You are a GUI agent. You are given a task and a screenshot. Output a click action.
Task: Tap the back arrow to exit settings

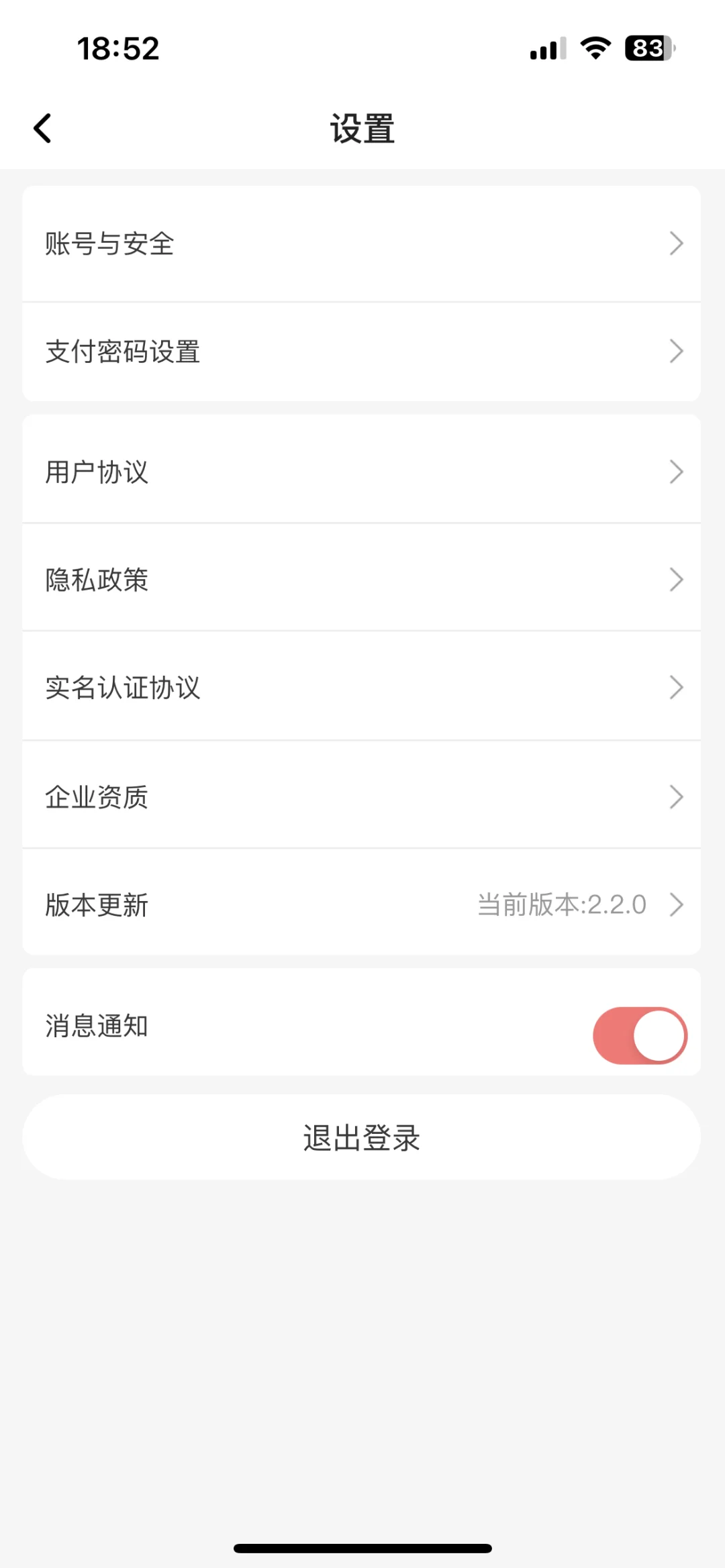click(x=43, y=127)
